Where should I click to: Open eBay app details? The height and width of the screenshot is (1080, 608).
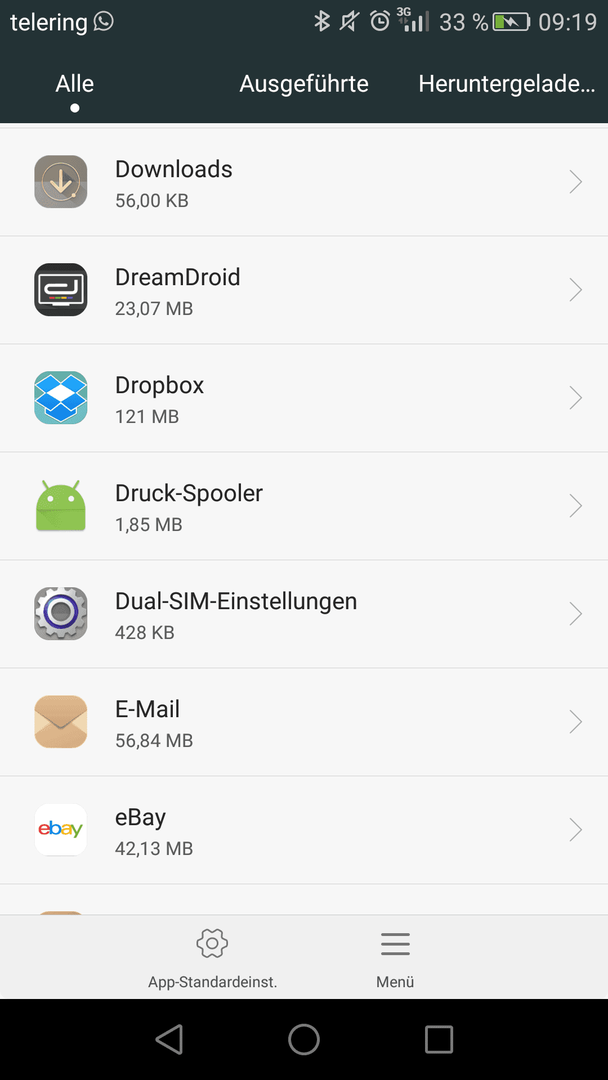point(304,830)
